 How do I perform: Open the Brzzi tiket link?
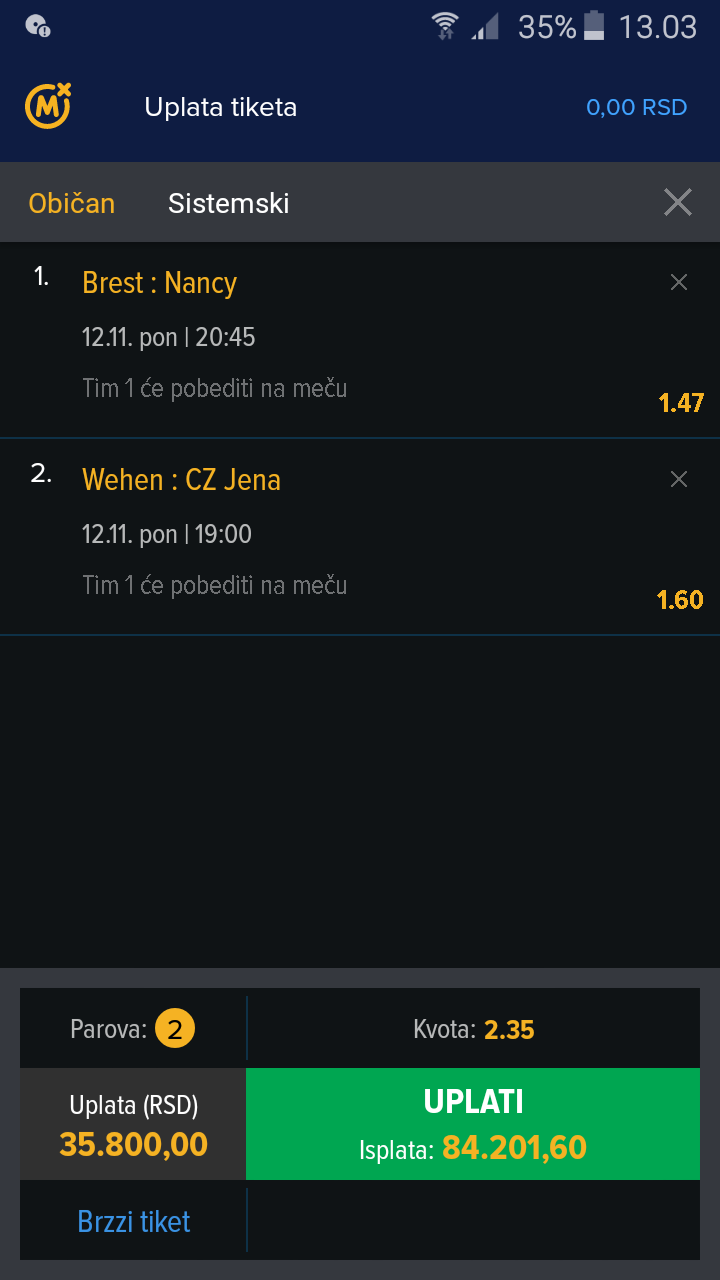point(134,1221)
